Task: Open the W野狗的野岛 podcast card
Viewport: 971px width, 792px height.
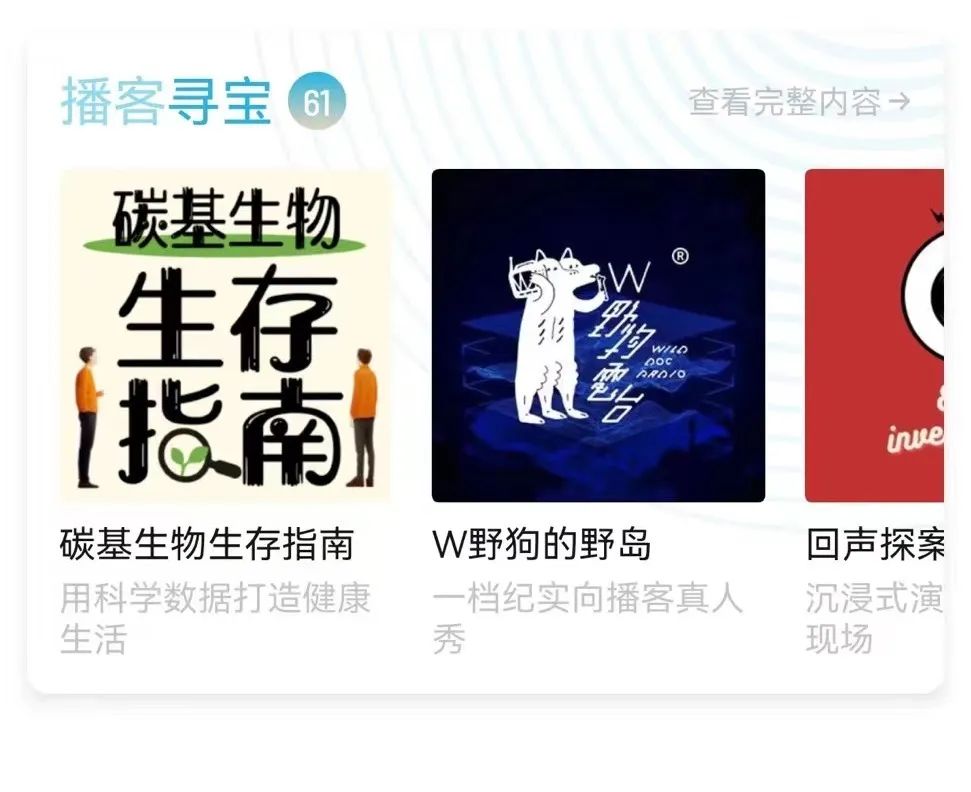Action: click(x=598, y=336)
